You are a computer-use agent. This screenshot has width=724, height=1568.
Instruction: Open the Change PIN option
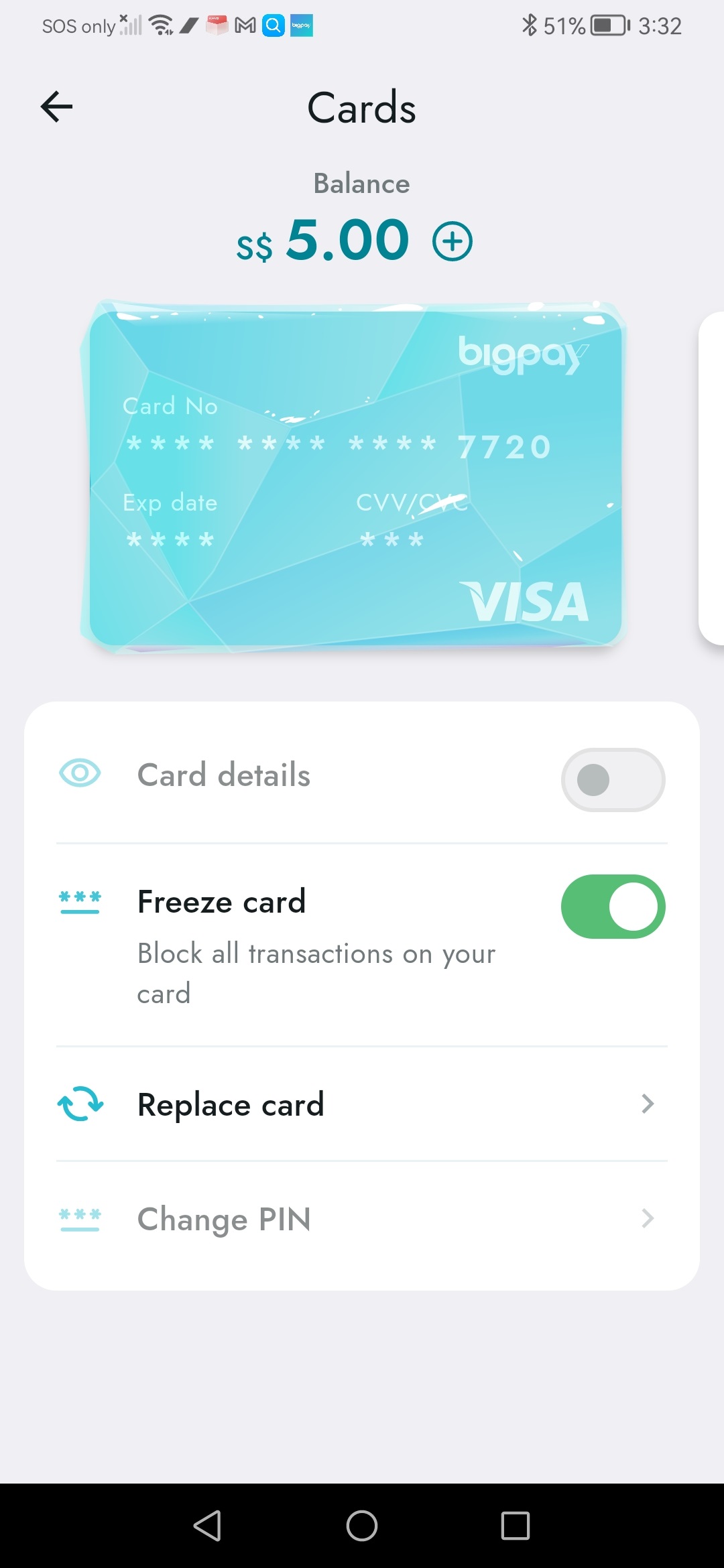(x=362, y=1219)
